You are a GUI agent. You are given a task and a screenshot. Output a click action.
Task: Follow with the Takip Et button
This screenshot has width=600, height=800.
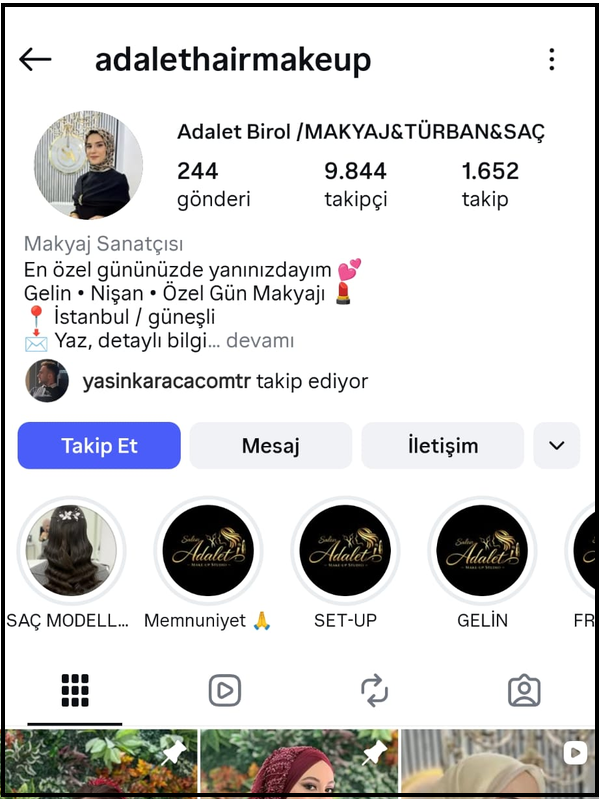99,446
